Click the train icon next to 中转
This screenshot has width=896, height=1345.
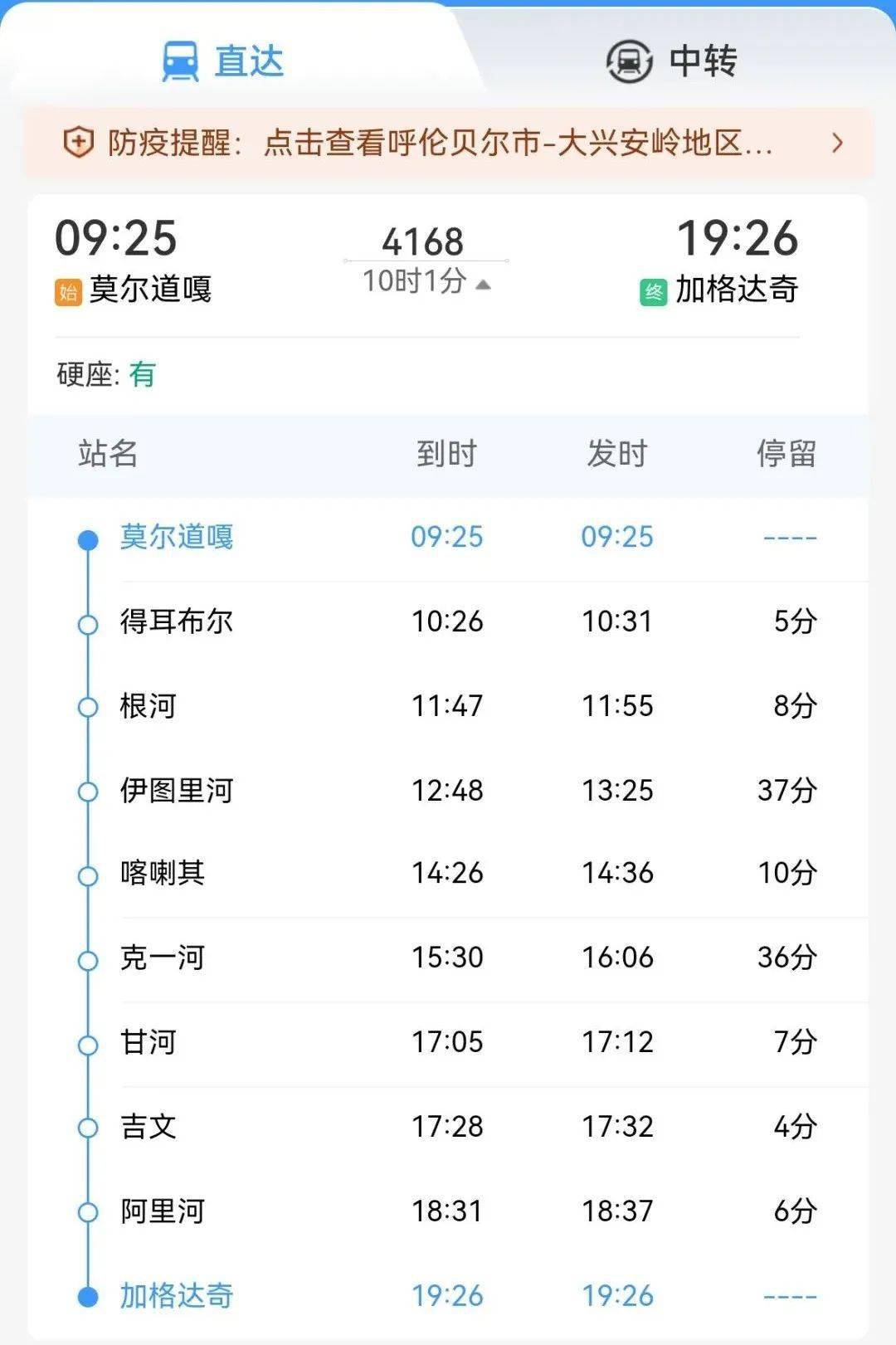(631, 60)
